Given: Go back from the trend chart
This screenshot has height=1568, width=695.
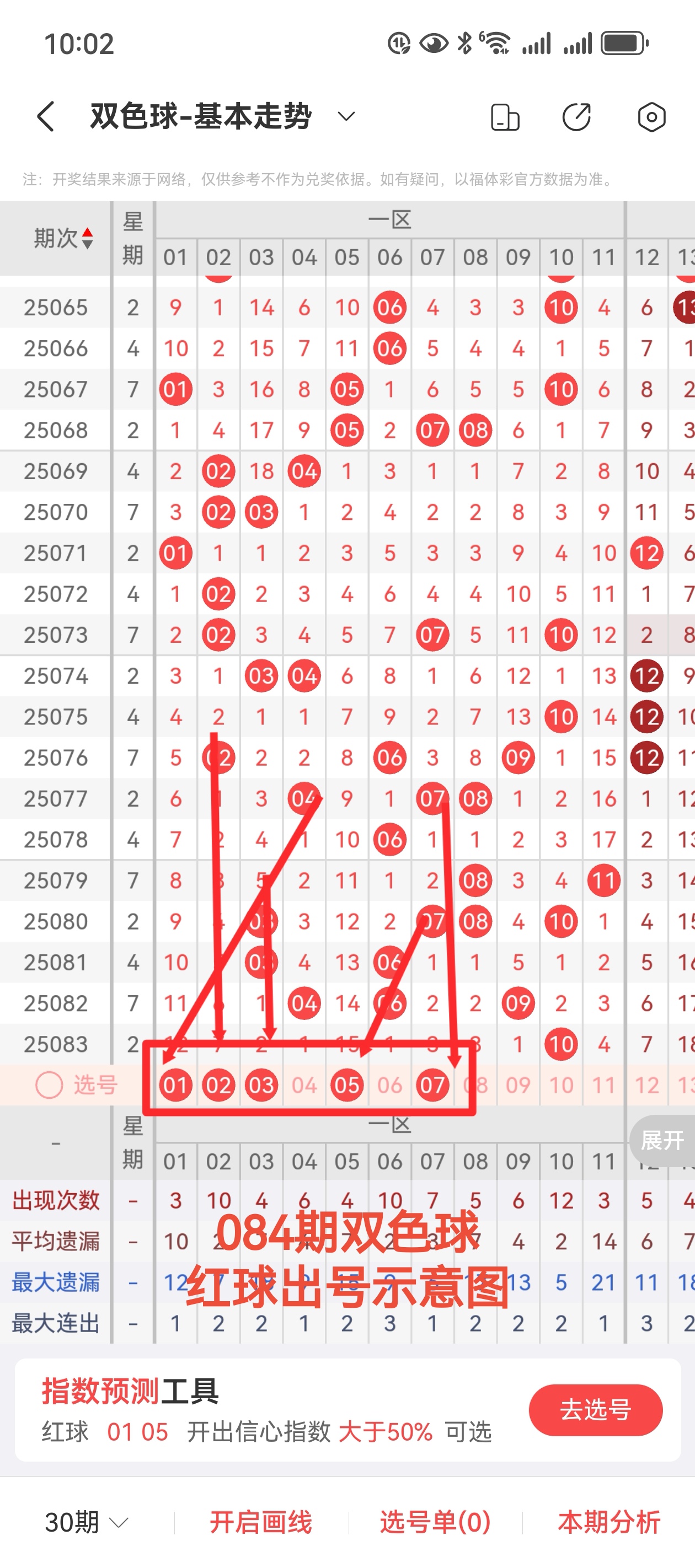Looking at the screenshot, I should coord(46,116).
